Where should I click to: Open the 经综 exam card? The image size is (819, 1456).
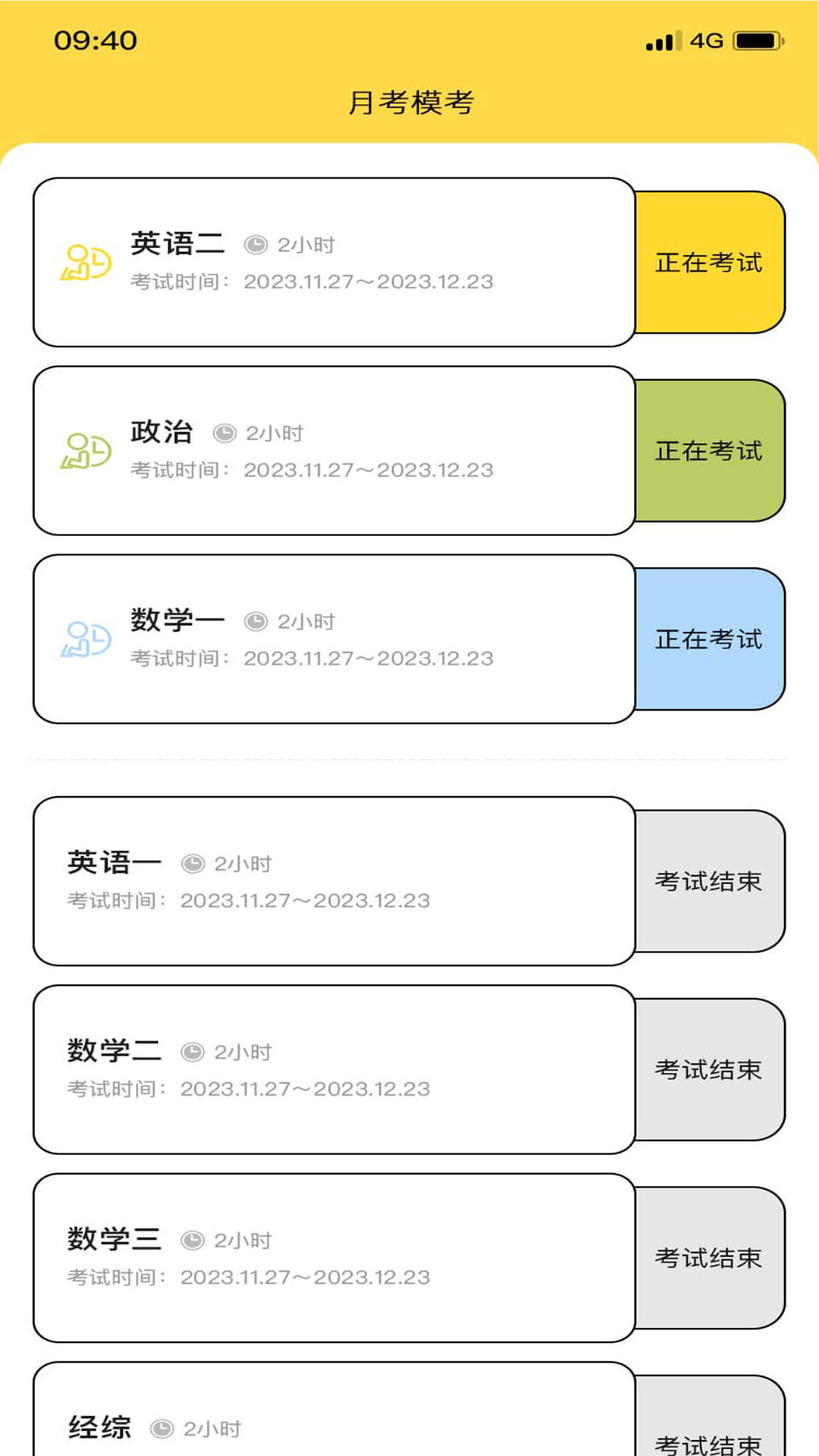click(x=334, y=1418)
